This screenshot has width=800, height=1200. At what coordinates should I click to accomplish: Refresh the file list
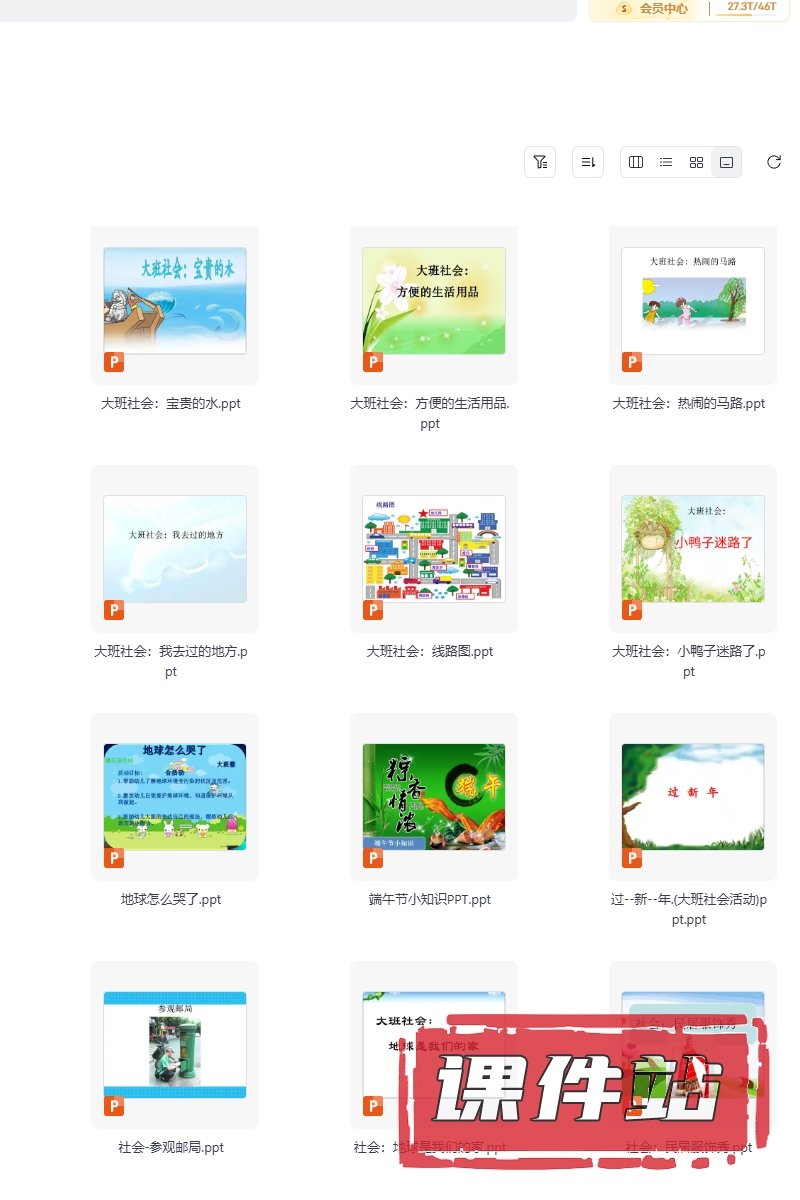[773, 162]
